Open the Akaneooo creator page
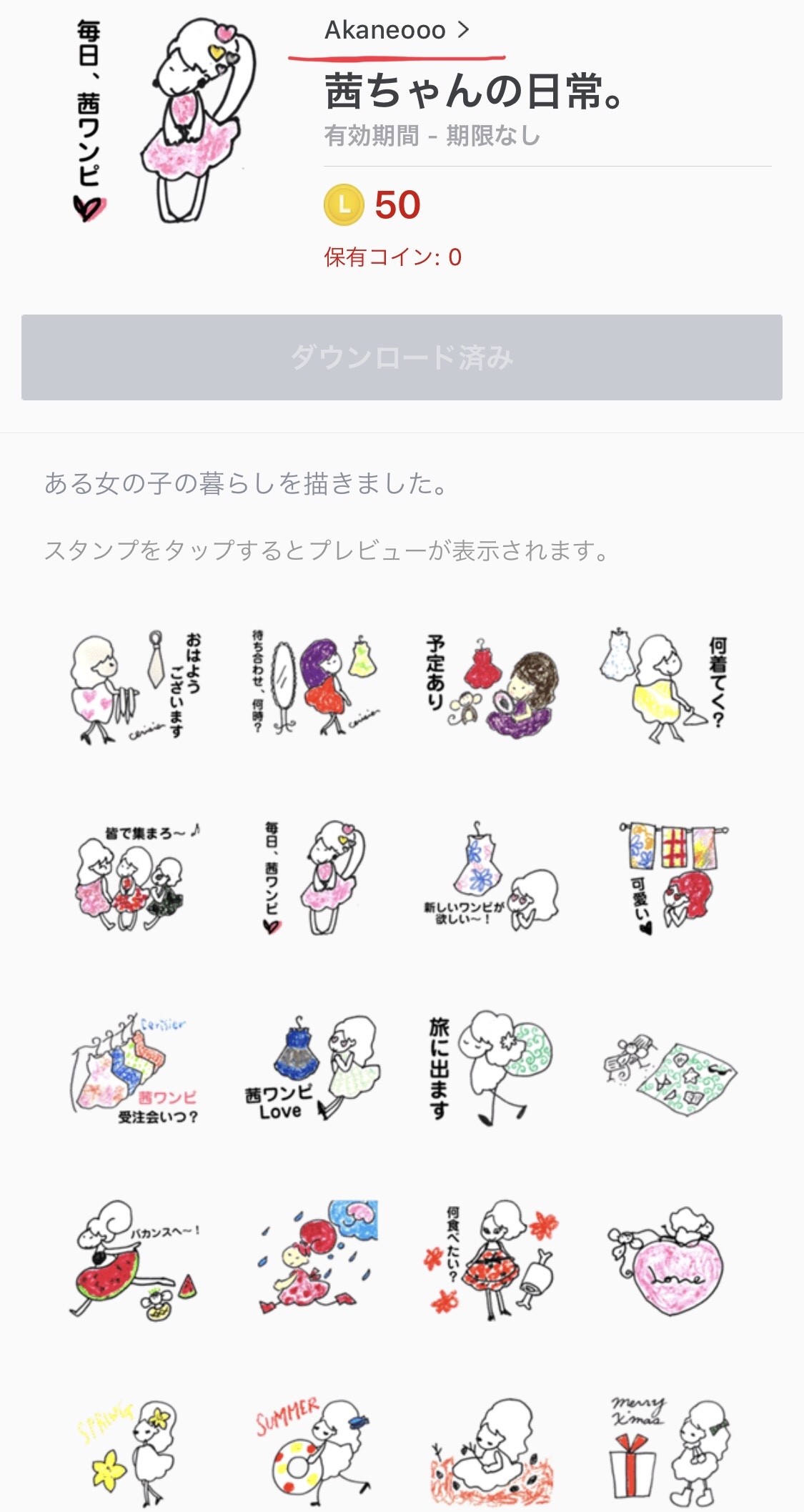 pyautogui.click(x=397, y=30)
